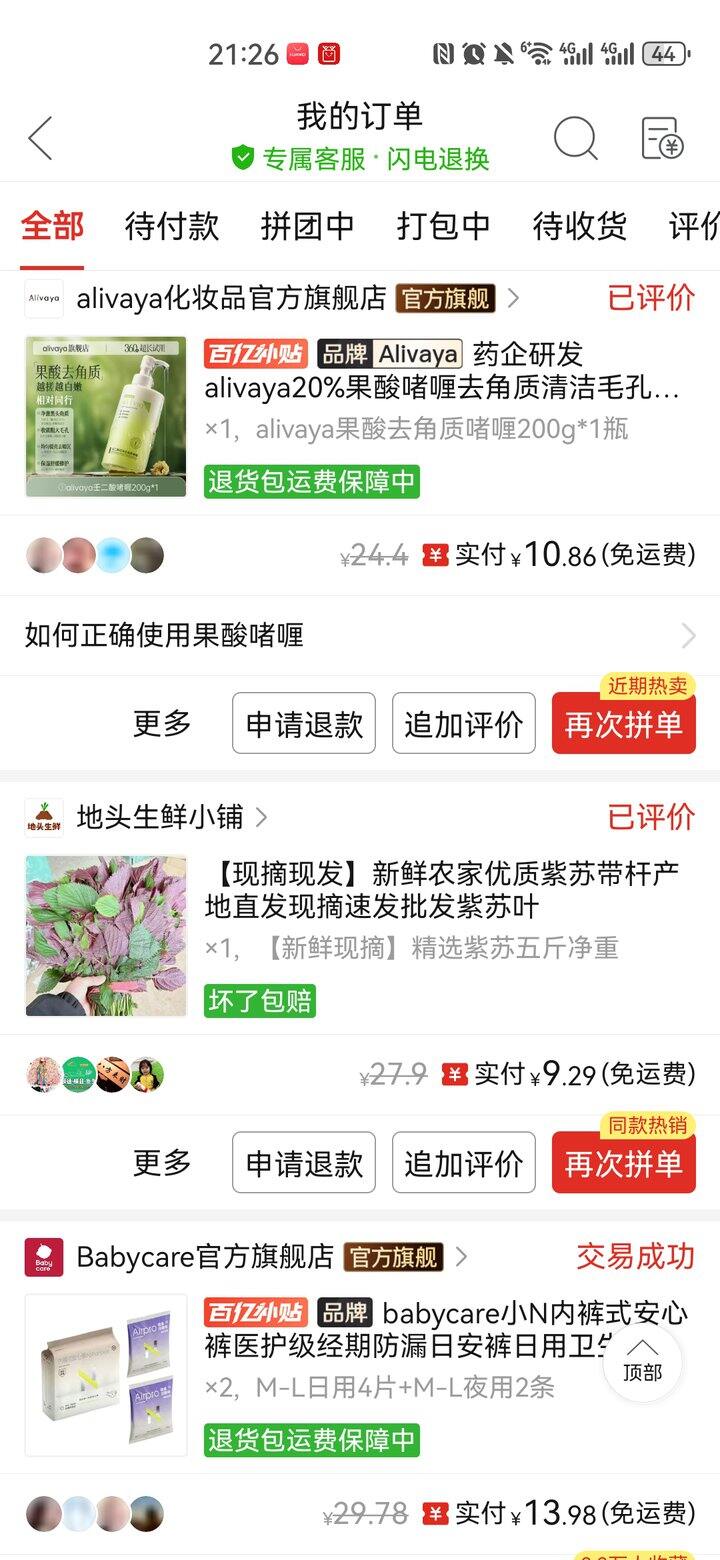The width and height of the screenshot is (720, 1560).
Task: Tap the 顶部 back-to-top floating button
Action: pos(642,1362)
